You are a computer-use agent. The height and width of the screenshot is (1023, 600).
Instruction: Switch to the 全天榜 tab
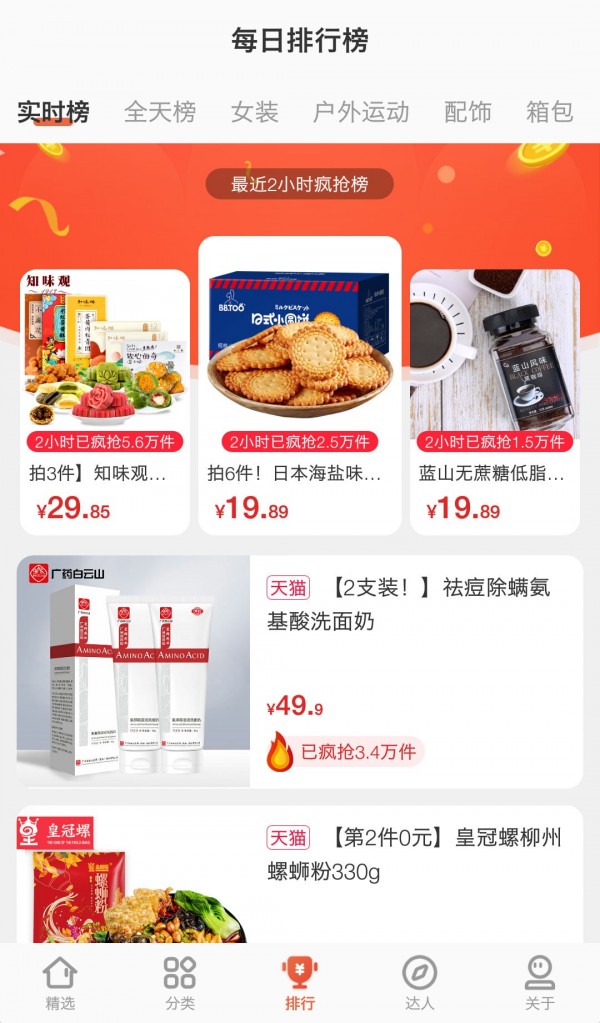[x=160, y=112]
